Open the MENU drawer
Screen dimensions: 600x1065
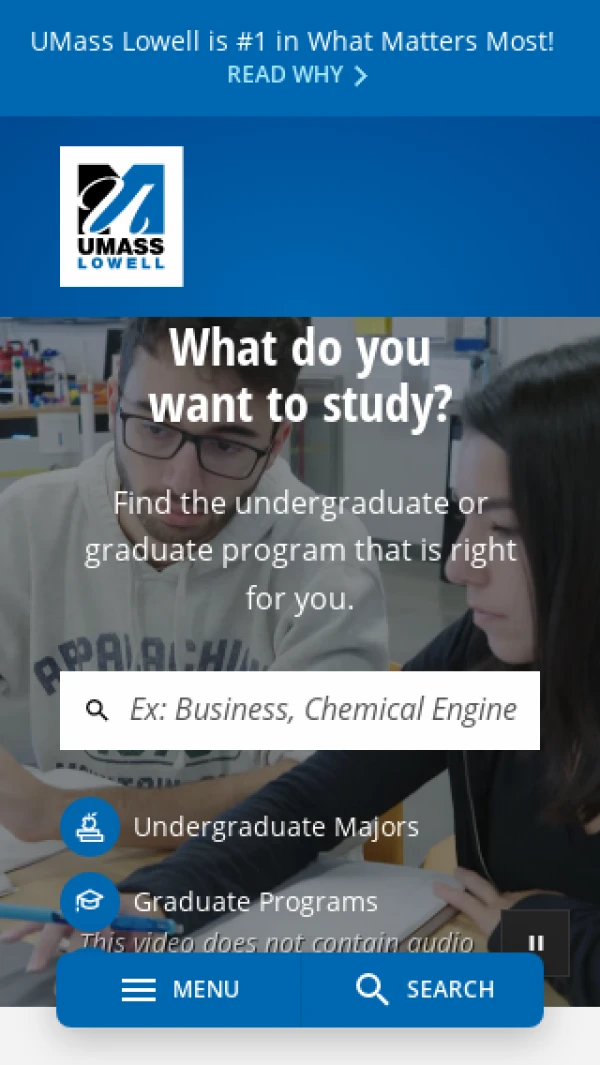point(180,990)
